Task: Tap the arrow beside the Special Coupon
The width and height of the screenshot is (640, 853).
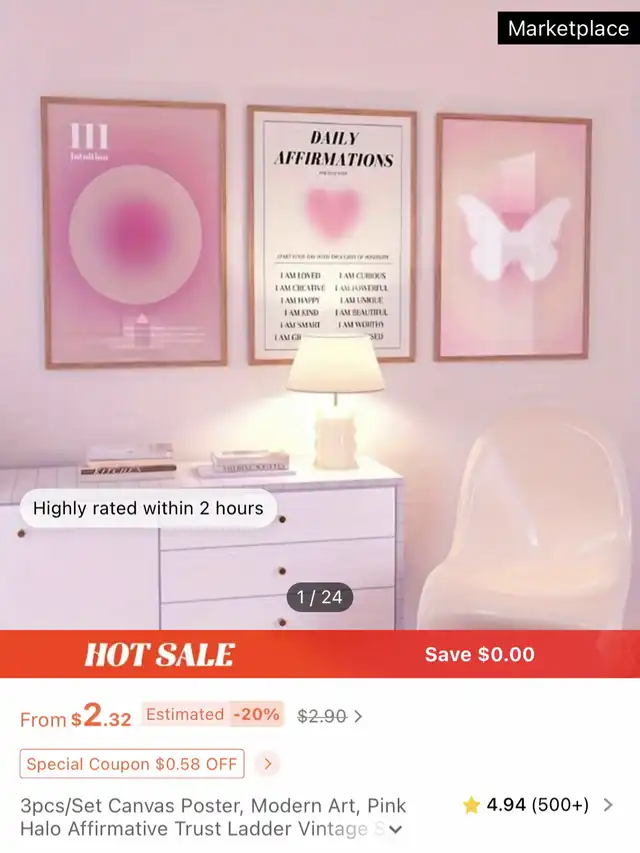Action: [x=266, y=765]
